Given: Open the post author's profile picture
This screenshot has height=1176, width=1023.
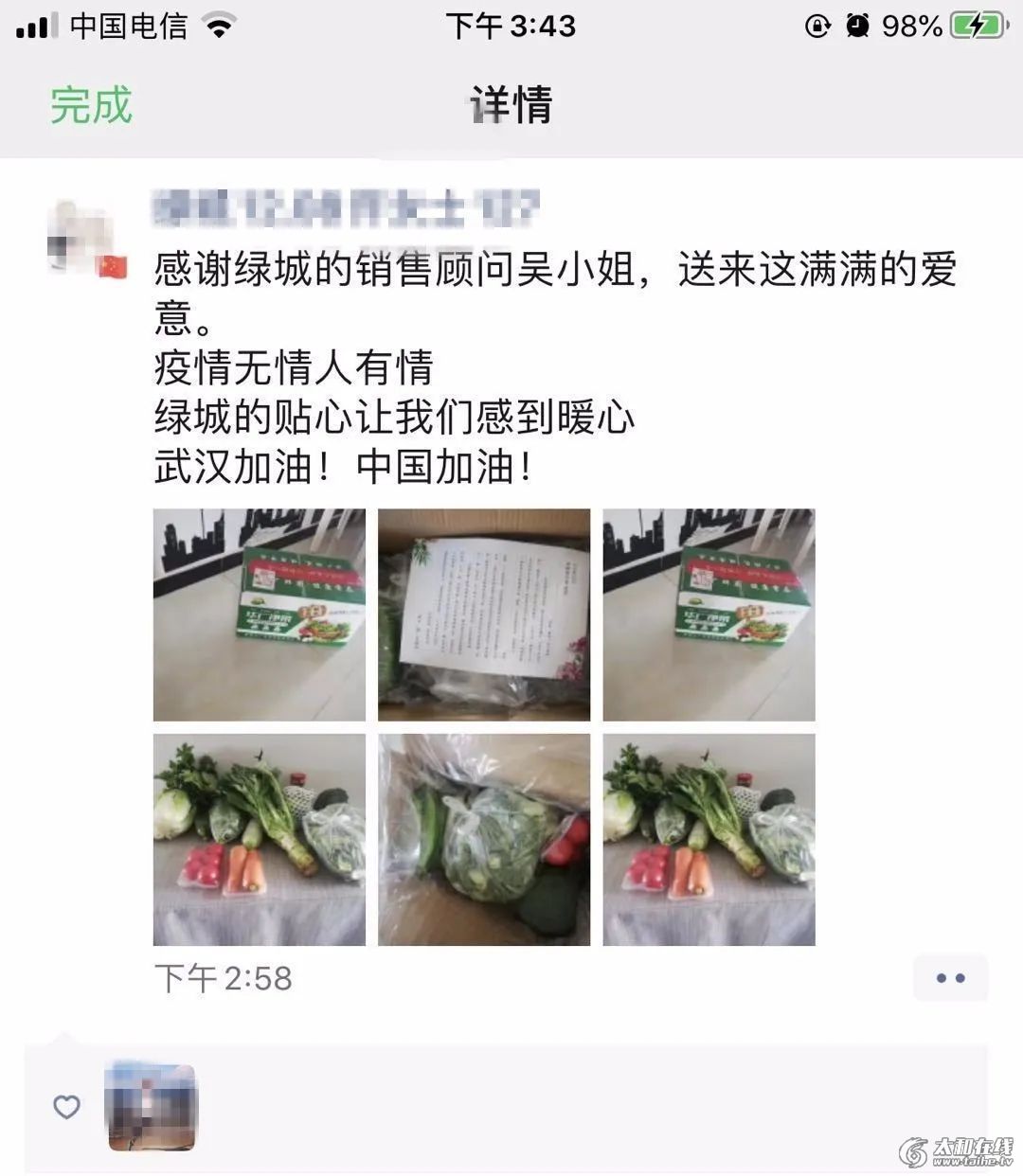Looking at the screenshot, I should (x=85, y=237).
